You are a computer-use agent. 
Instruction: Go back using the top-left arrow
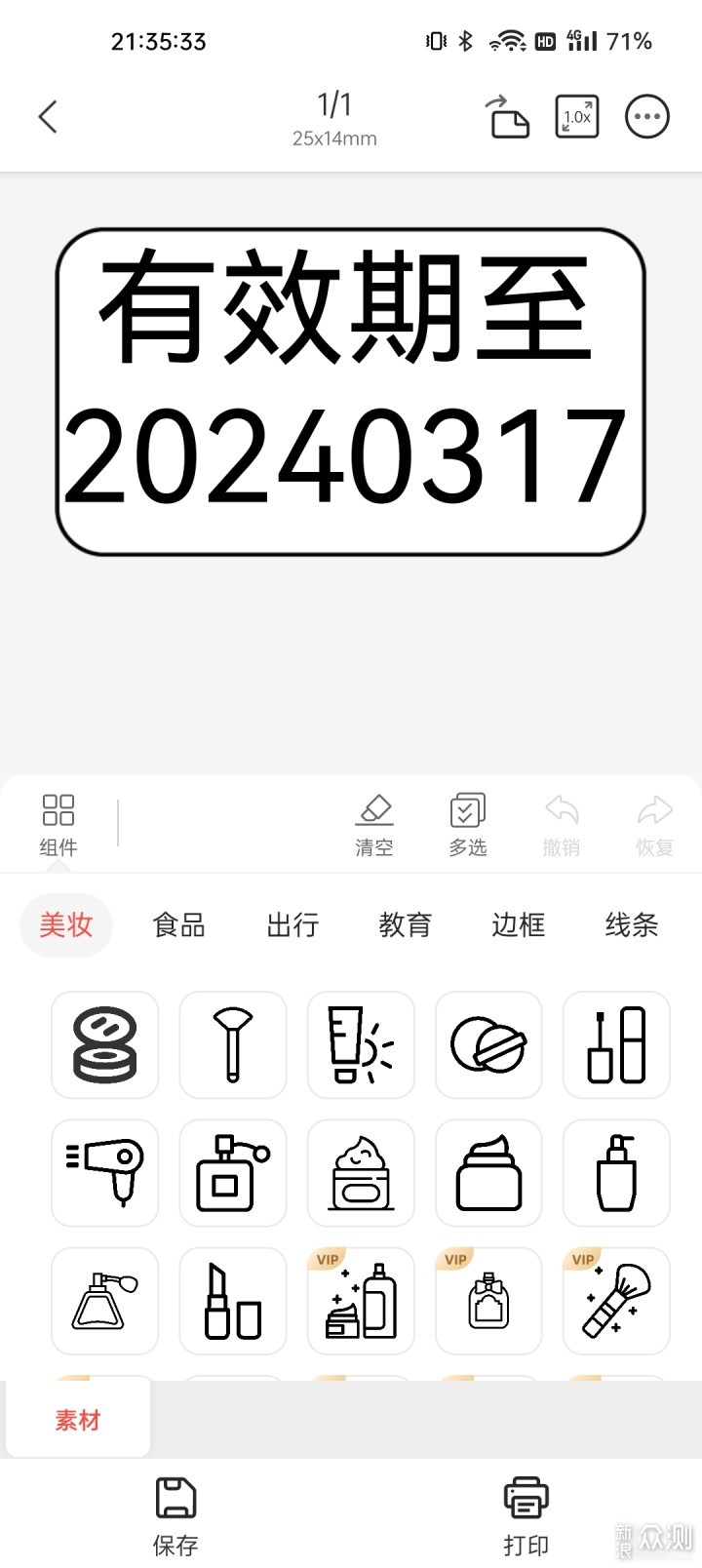coord(48,117)
